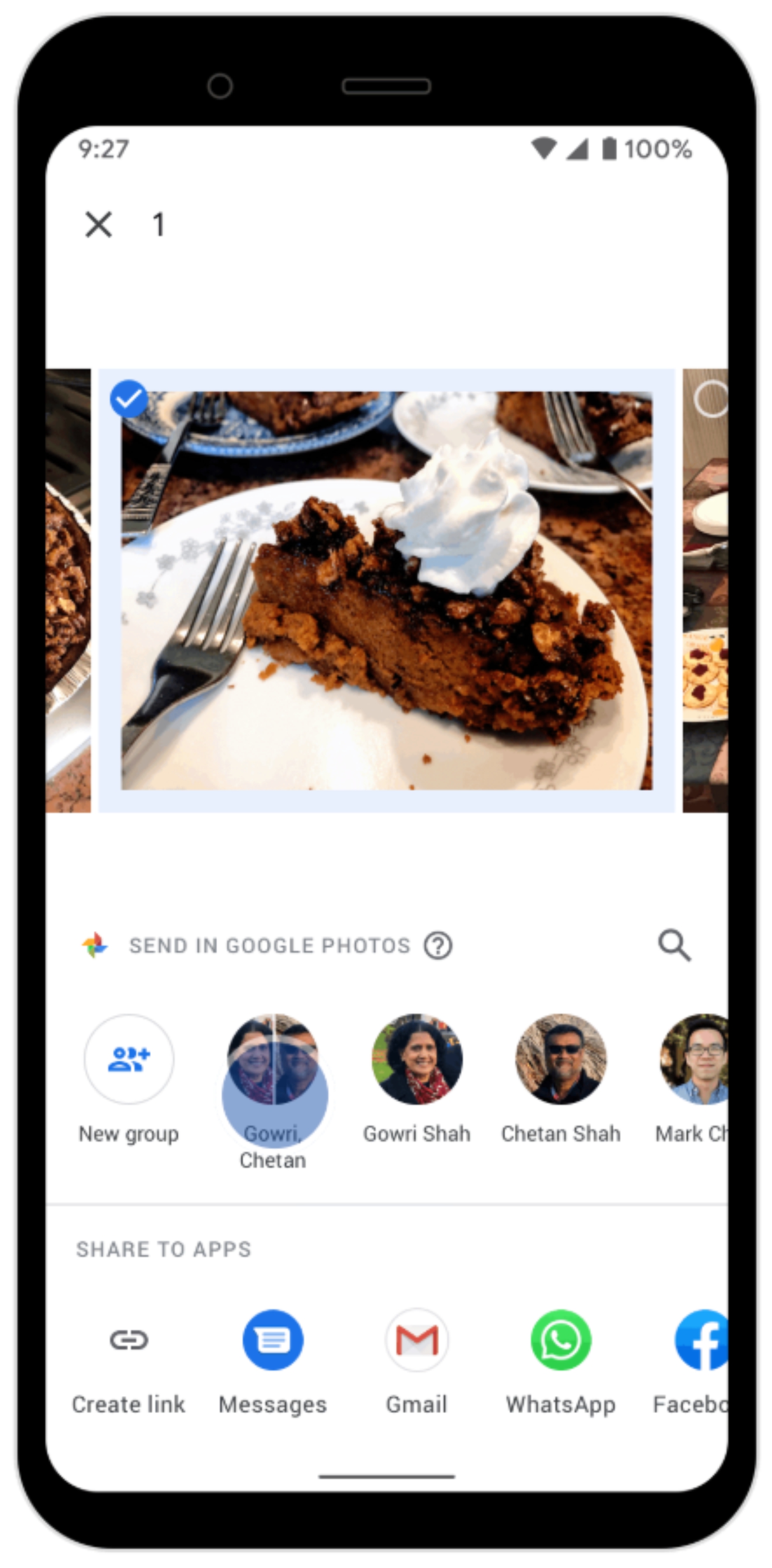Open help for Send in Google Photos
Viewport: 772px width, 1568px height.
click(x=438, y=945)
